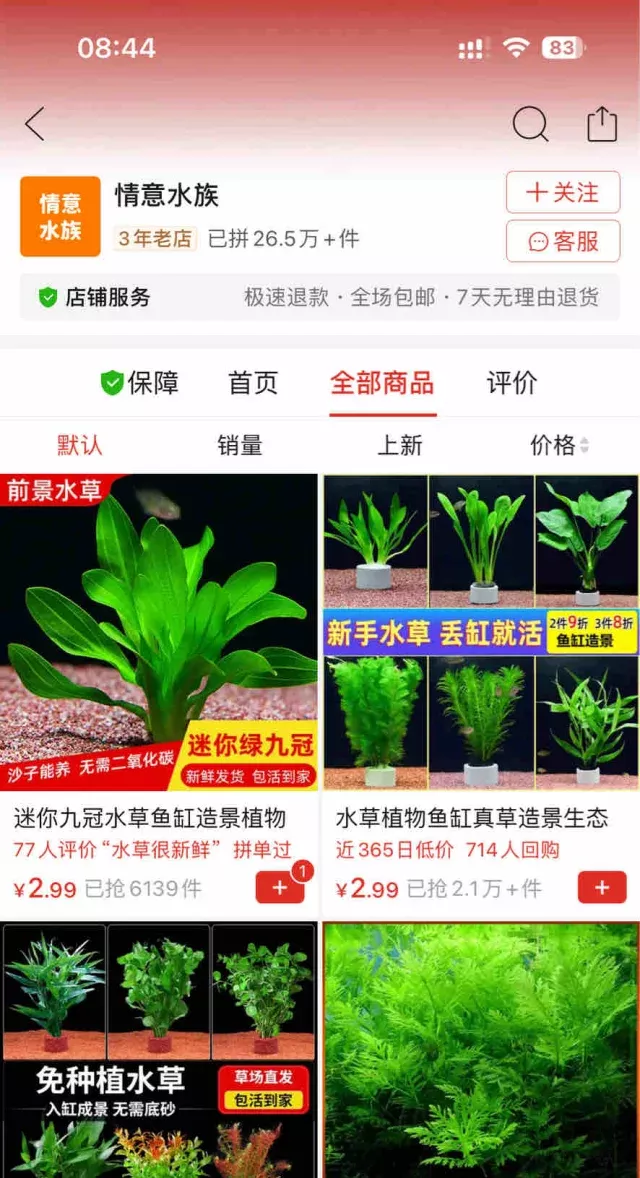
Task: Go back to the previous page
Action: coord(35,124)
